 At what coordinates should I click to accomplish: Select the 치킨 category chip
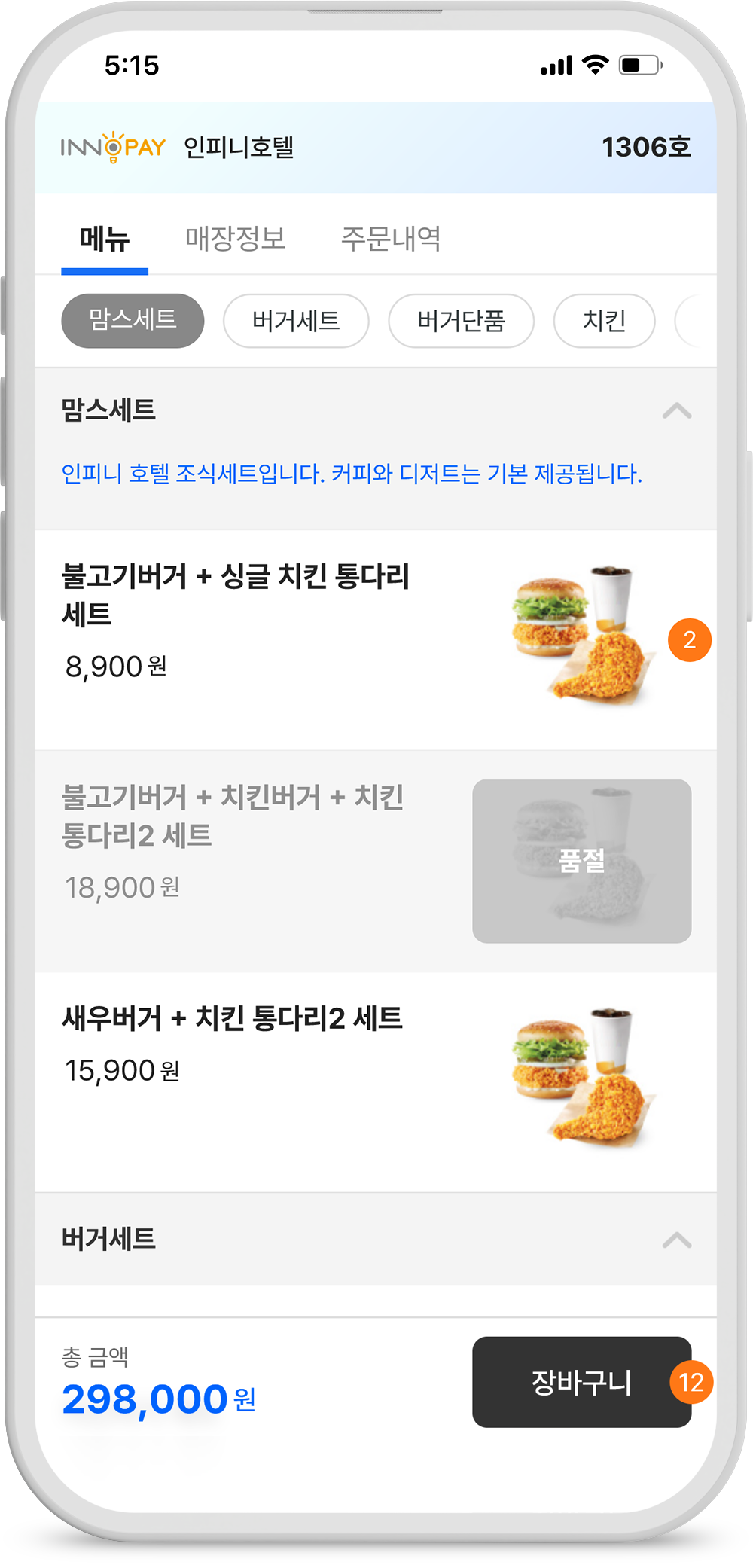604,320
